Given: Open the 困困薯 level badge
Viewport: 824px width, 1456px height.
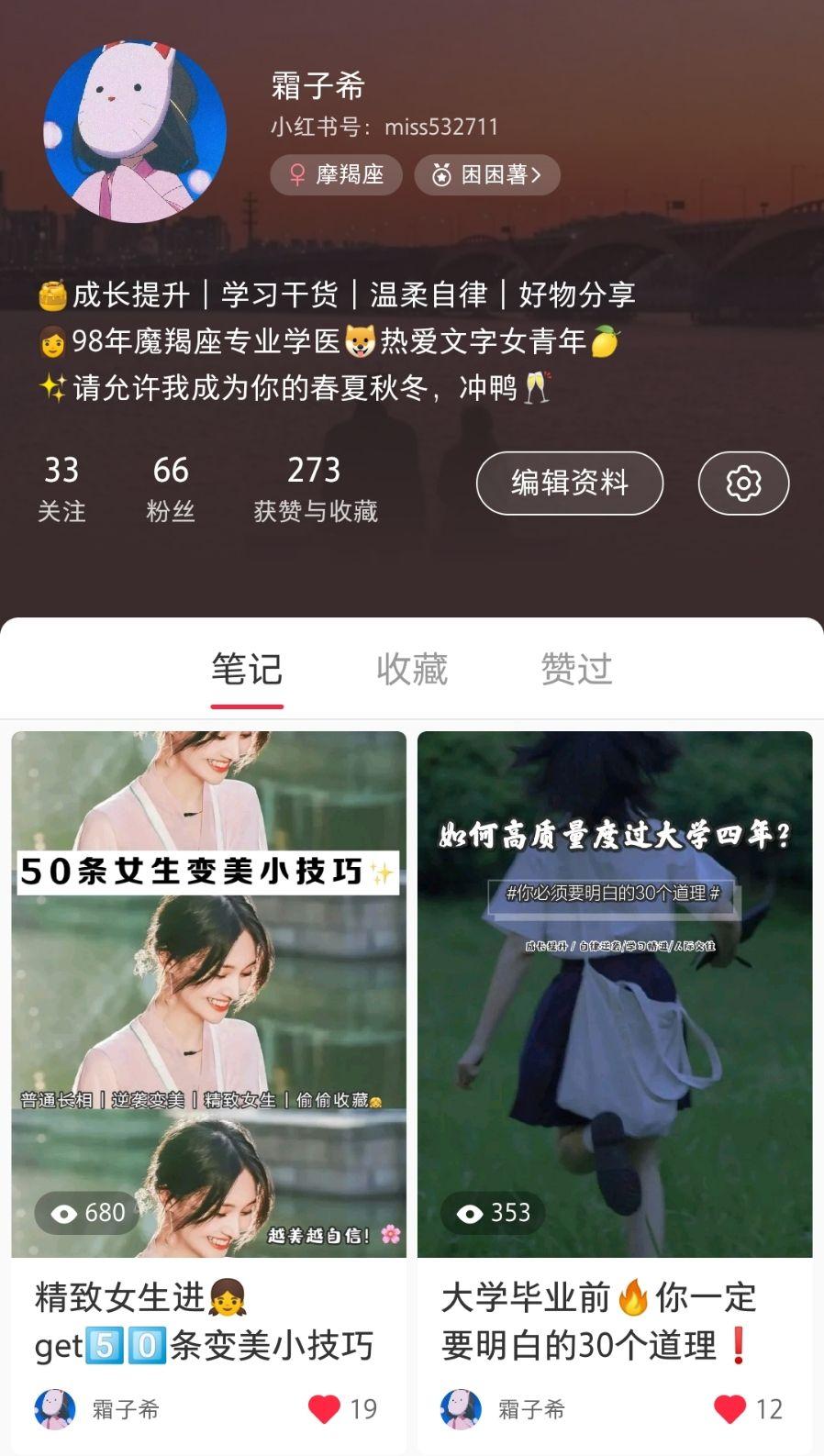Looking at the screenshot, I should click(486, 175).
